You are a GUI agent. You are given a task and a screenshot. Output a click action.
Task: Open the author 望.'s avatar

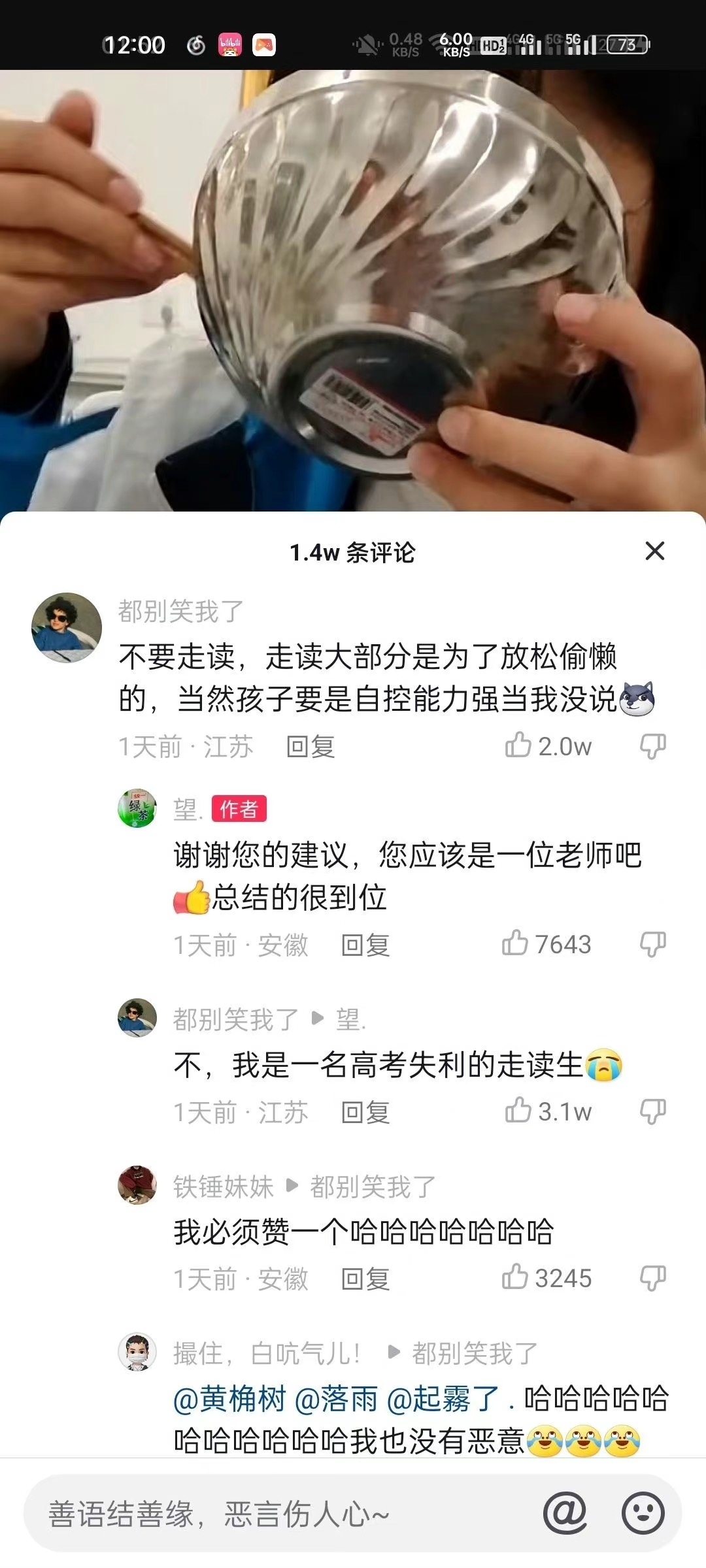[137, 808]
